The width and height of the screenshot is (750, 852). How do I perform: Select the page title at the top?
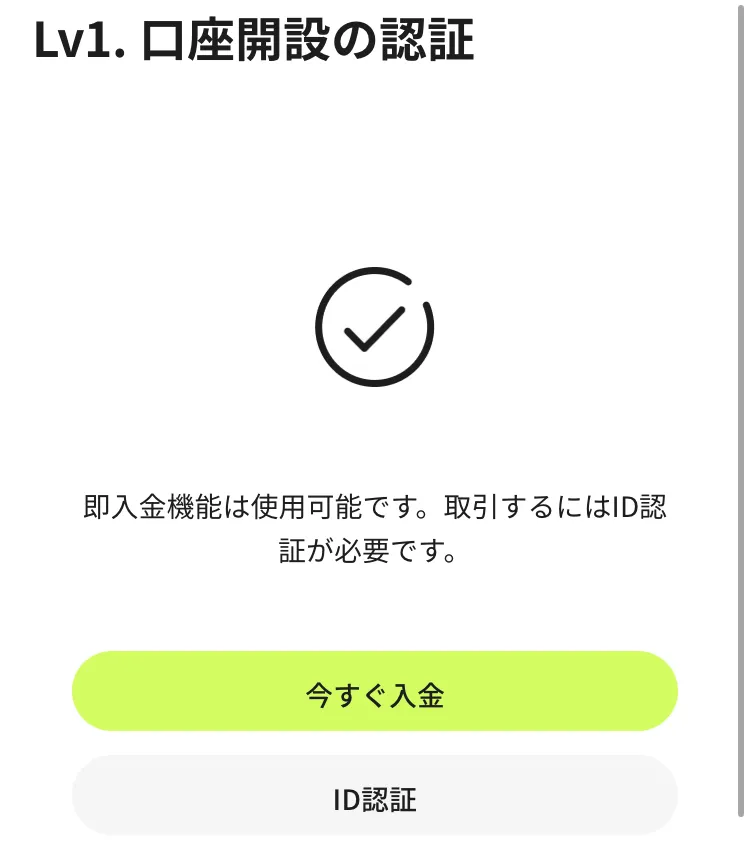[254, 42]
